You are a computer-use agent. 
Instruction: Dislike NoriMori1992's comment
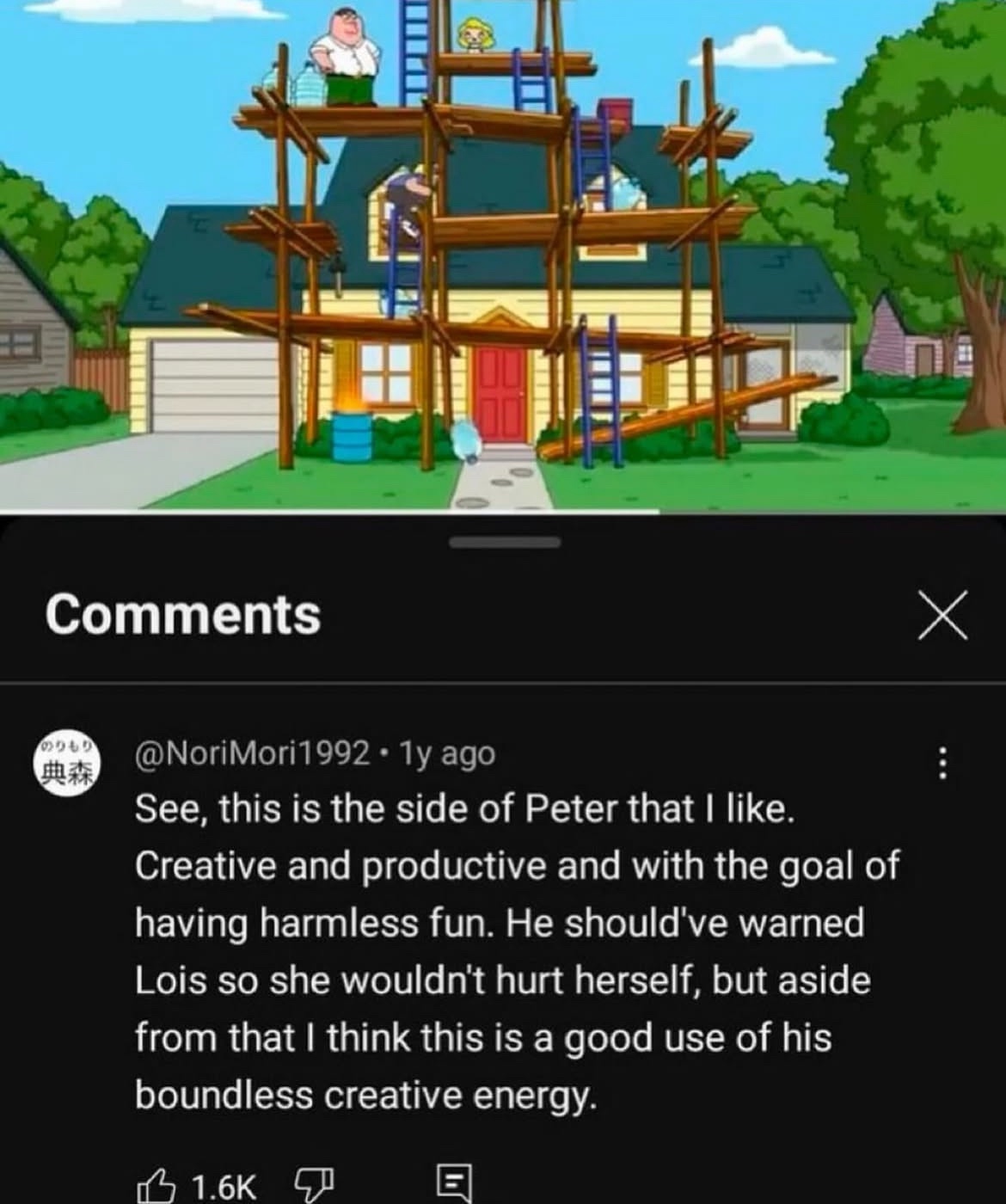pos(313,1184)
